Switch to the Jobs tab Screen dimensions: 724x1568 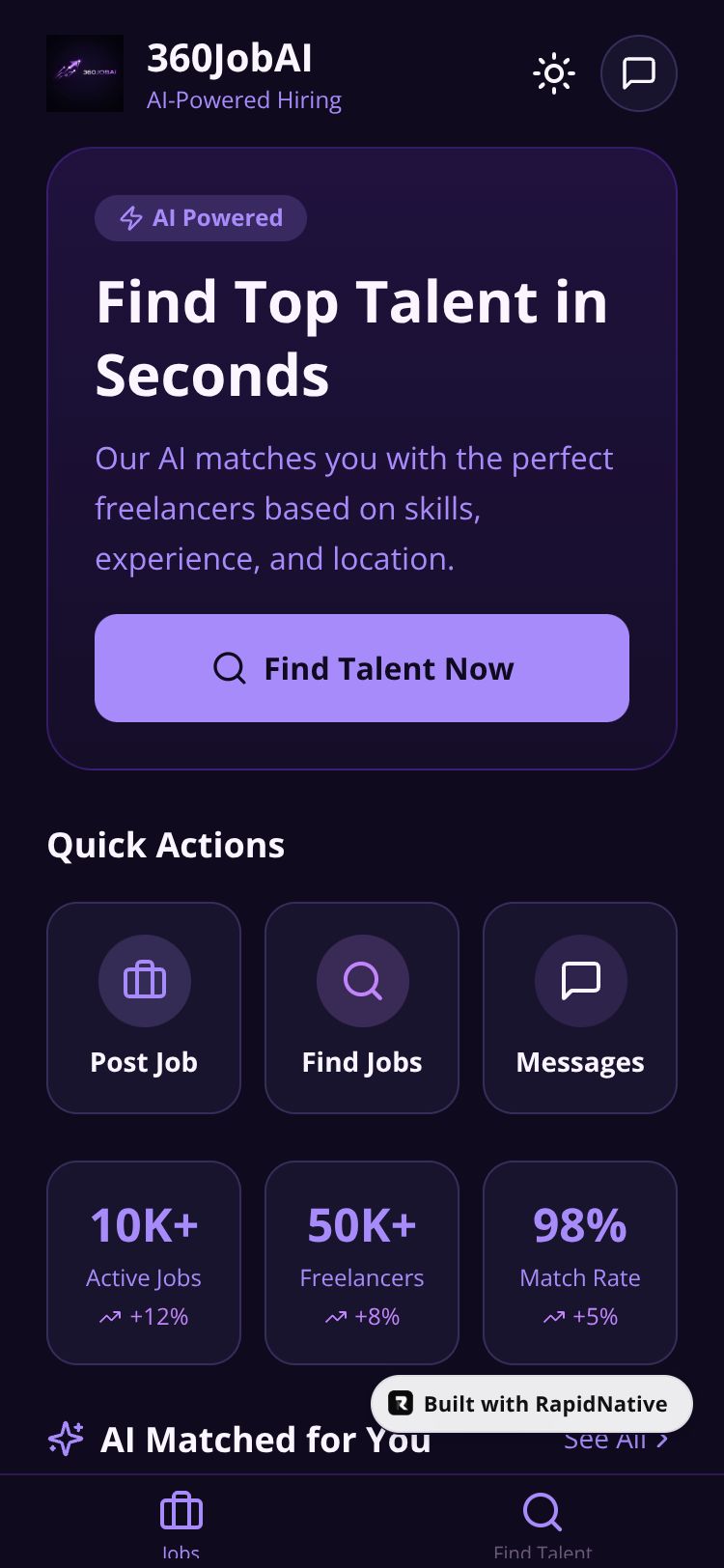[x=181, y=1523]
